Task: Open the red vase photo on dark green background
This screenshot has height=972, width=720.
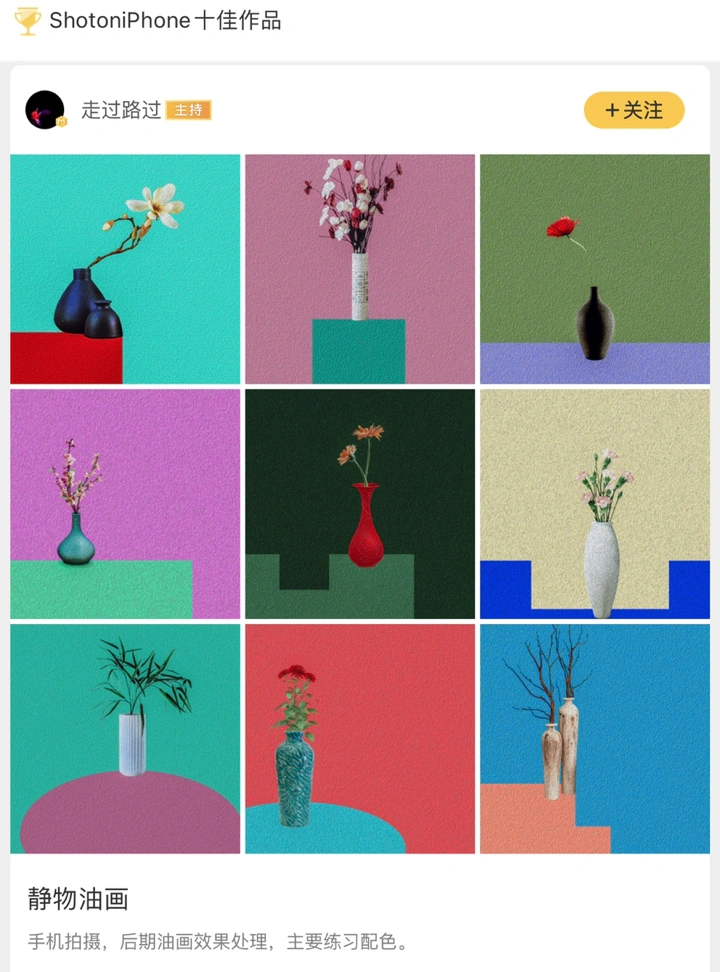Action: pos(360,504)
